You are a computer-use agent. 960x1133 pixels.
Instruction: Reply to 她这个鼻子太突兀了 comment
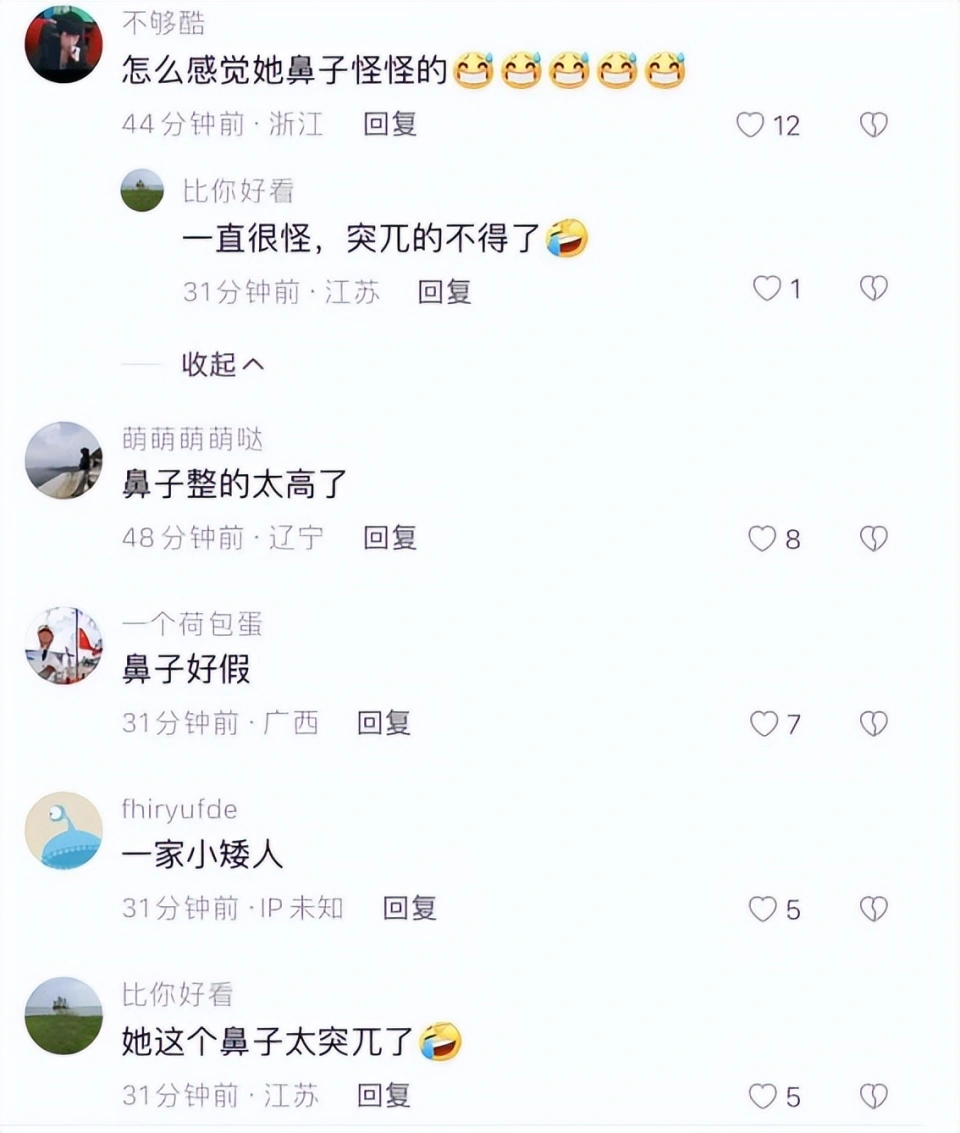[384, 1094]
